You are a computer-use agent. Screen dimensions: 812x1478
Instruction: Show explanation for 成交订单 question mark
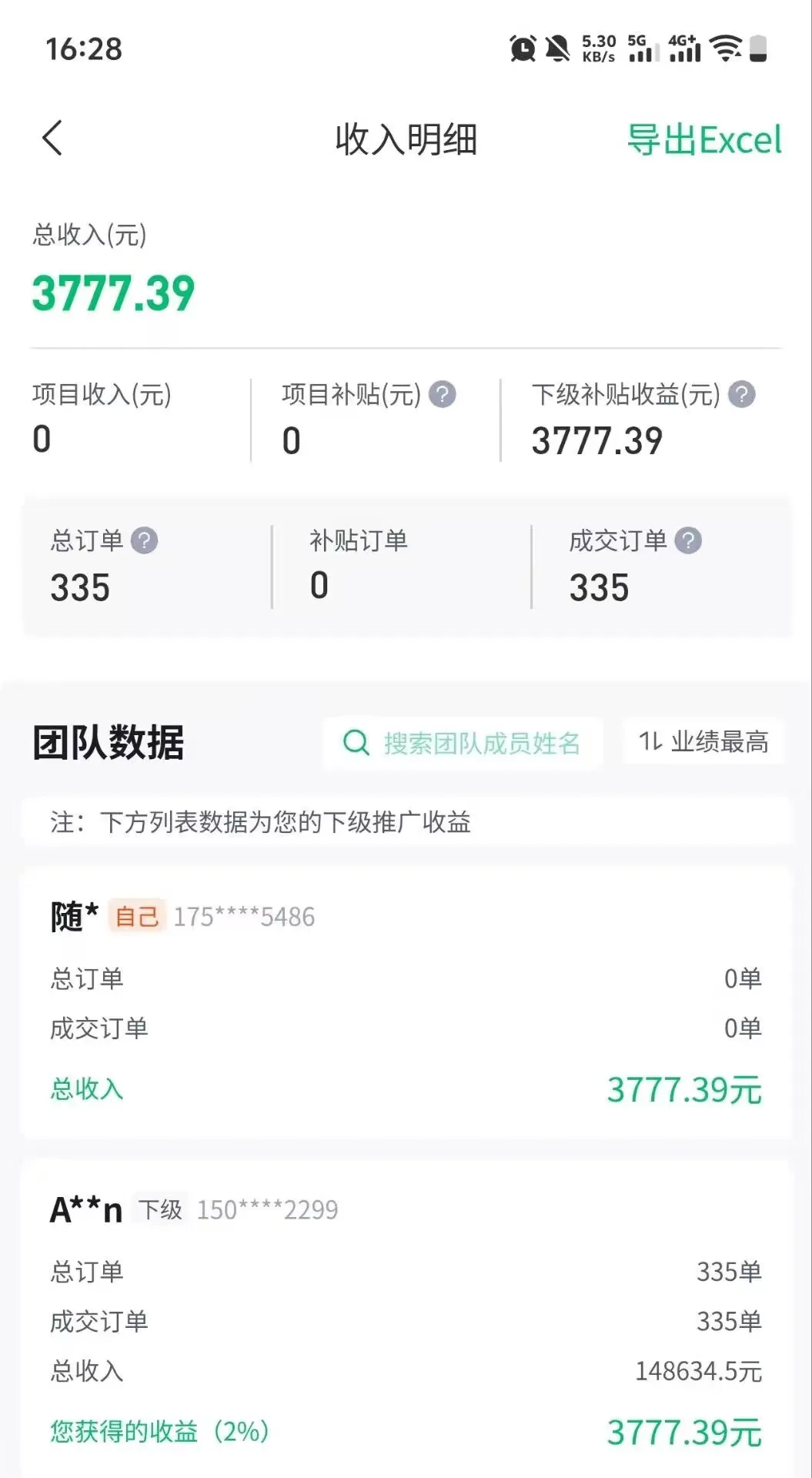click(688, 541)
